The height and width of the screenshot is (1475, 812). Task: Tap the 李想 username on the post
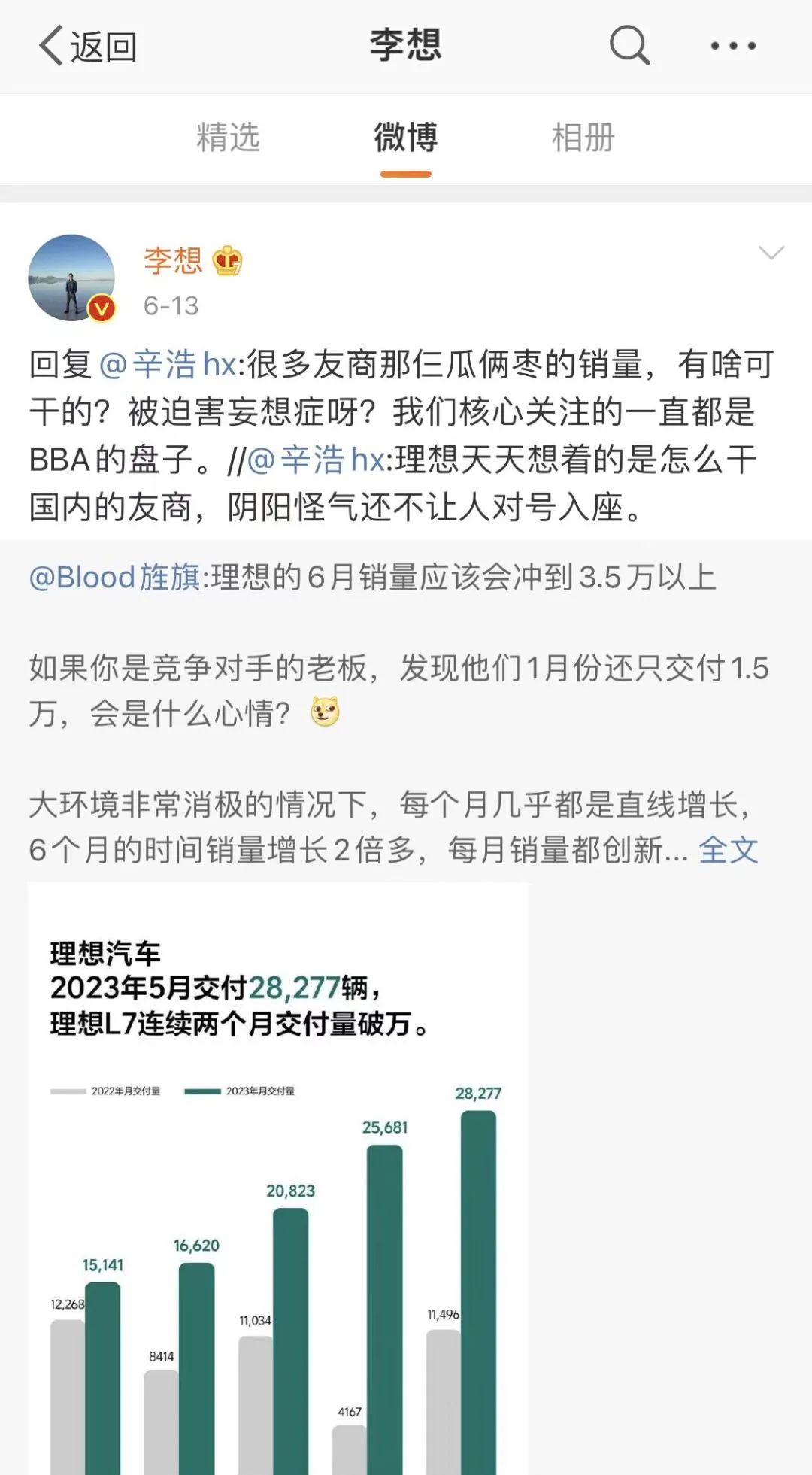173,261
